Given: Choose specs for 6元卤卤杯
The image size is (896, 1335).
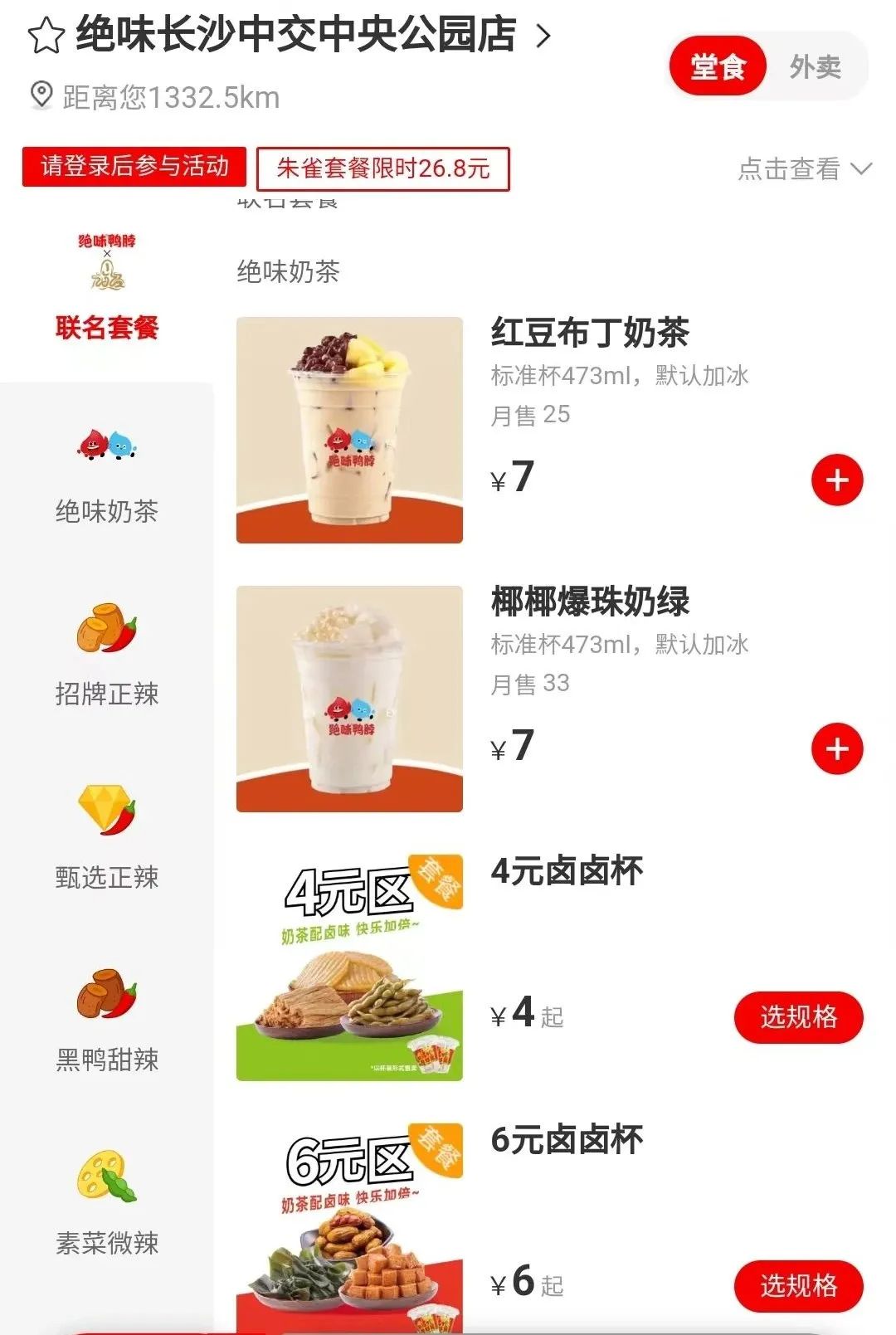Looking at the screenshot, I should click(798, 1286).
